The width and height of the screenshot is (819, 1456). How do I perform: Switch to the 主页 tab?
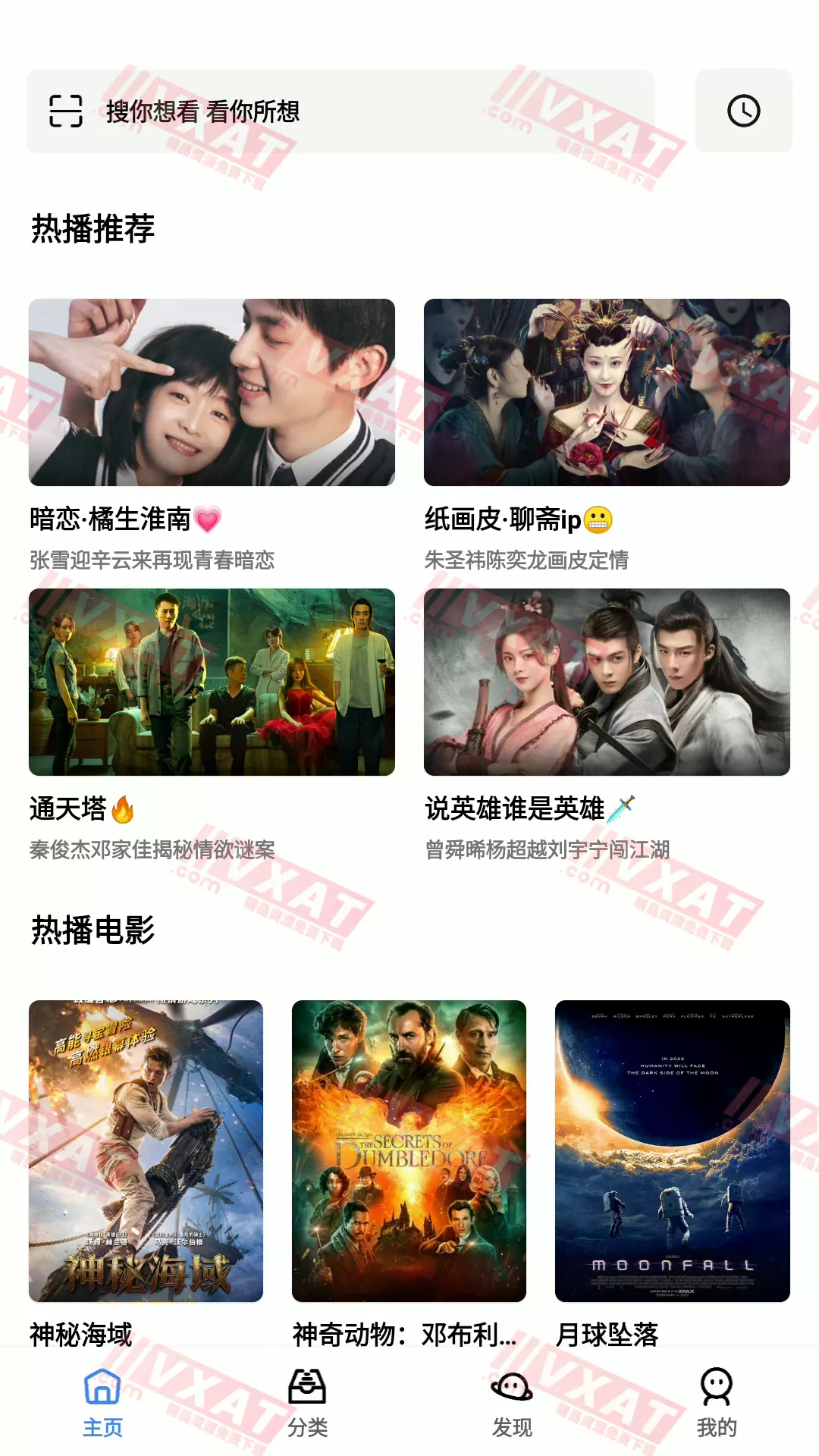pyautogui.click(x=102, y=1403)
